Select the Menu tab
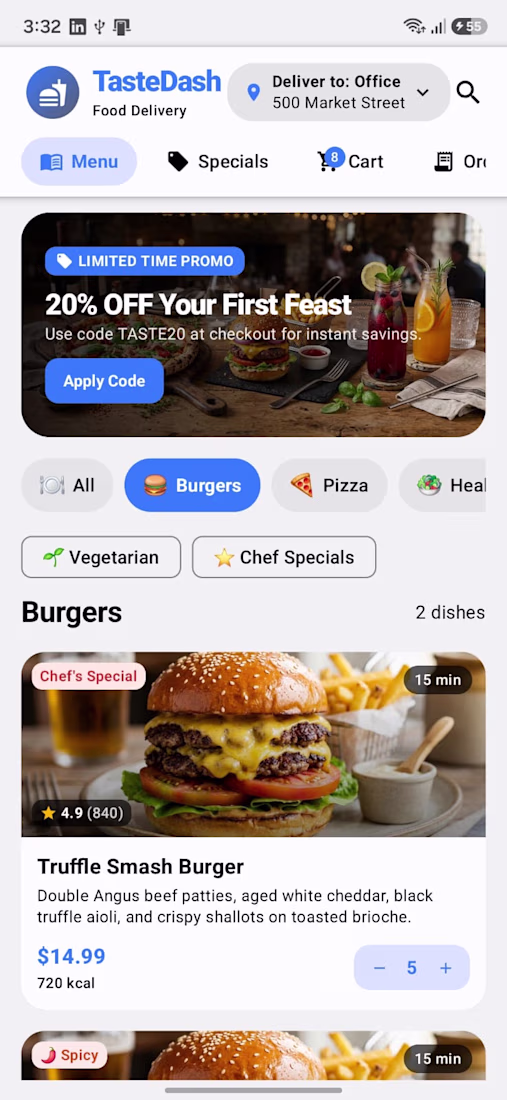 pos(79,161)
